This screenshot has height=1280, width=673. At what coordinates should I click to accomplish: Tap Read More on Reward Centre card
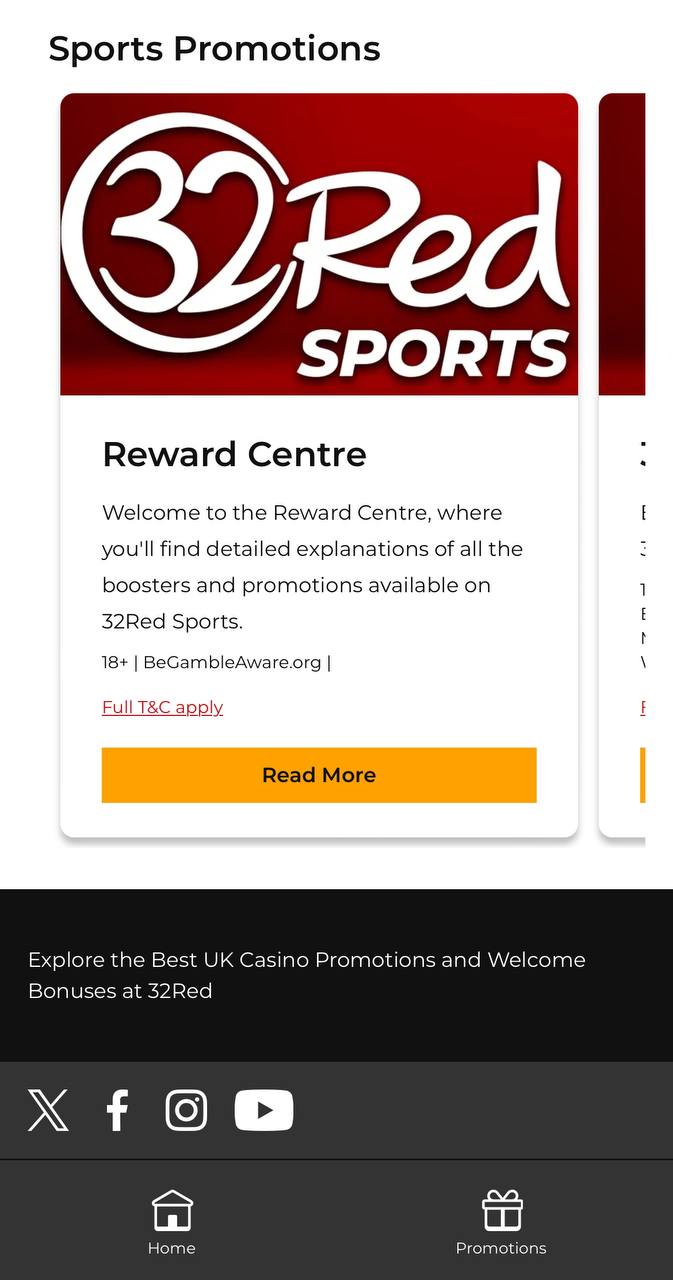(x=319, y=775)
